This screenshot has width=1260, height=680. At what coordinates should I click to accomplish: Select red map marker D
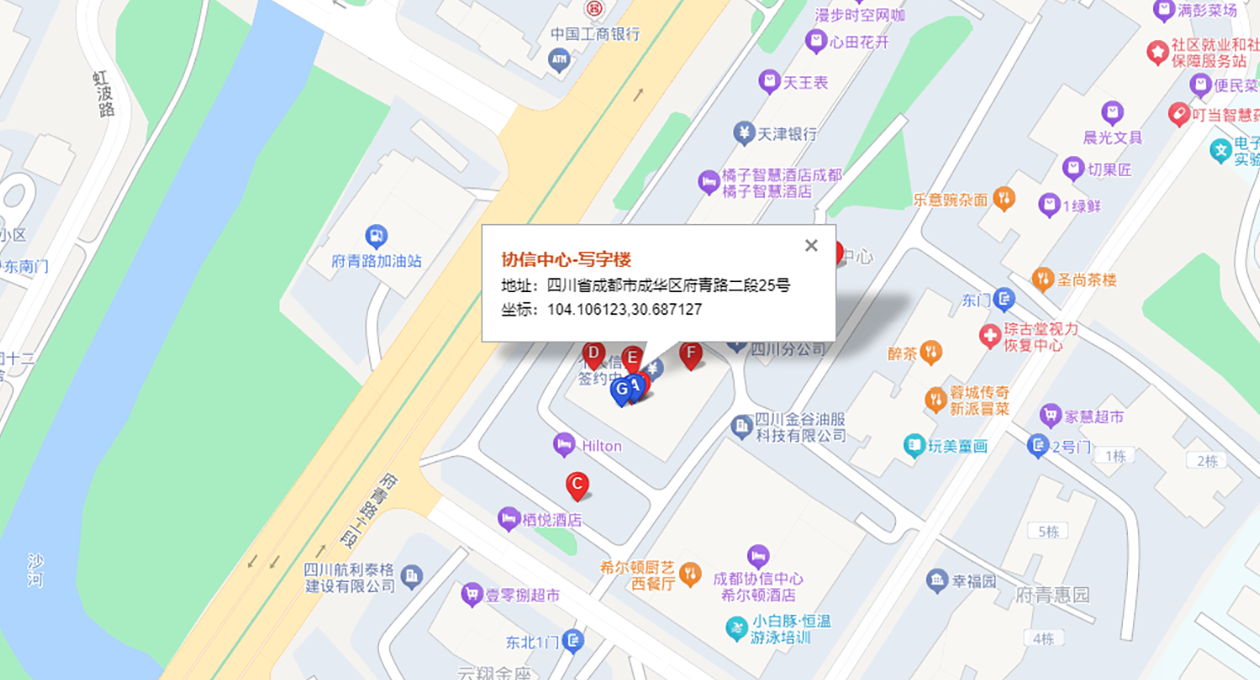[593, 352]
